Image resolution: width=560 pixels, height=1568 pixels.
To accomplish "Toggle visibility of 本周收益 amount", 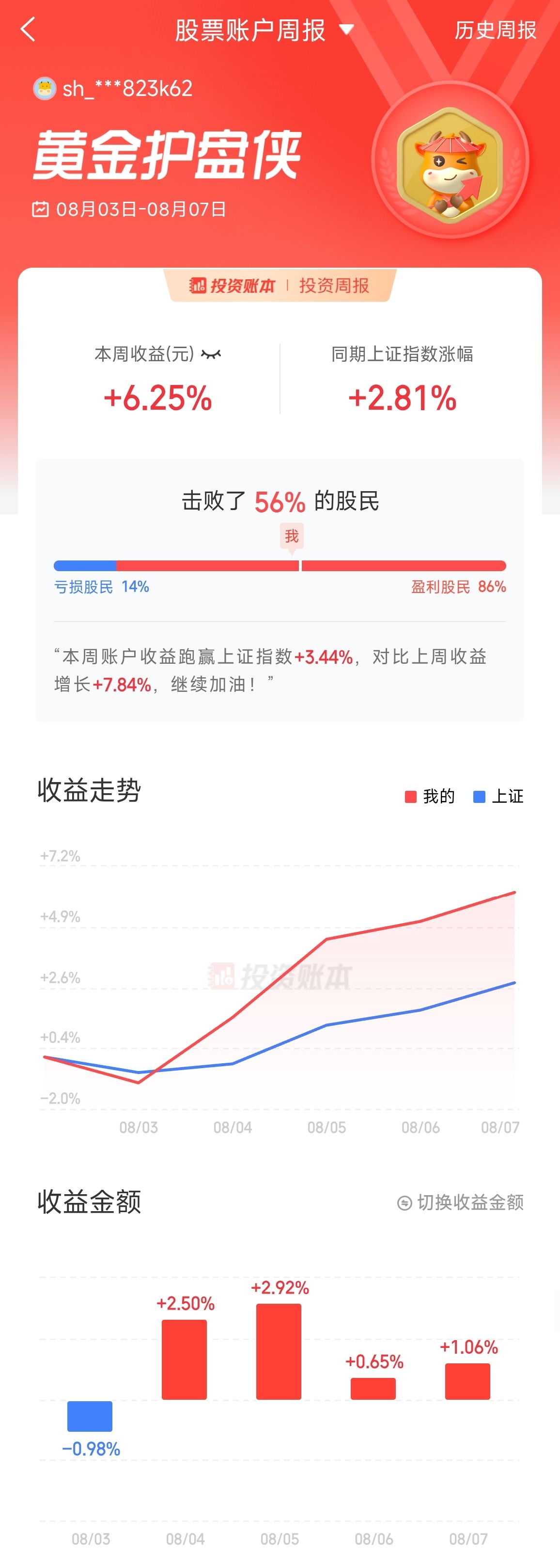I will [211, 353].
